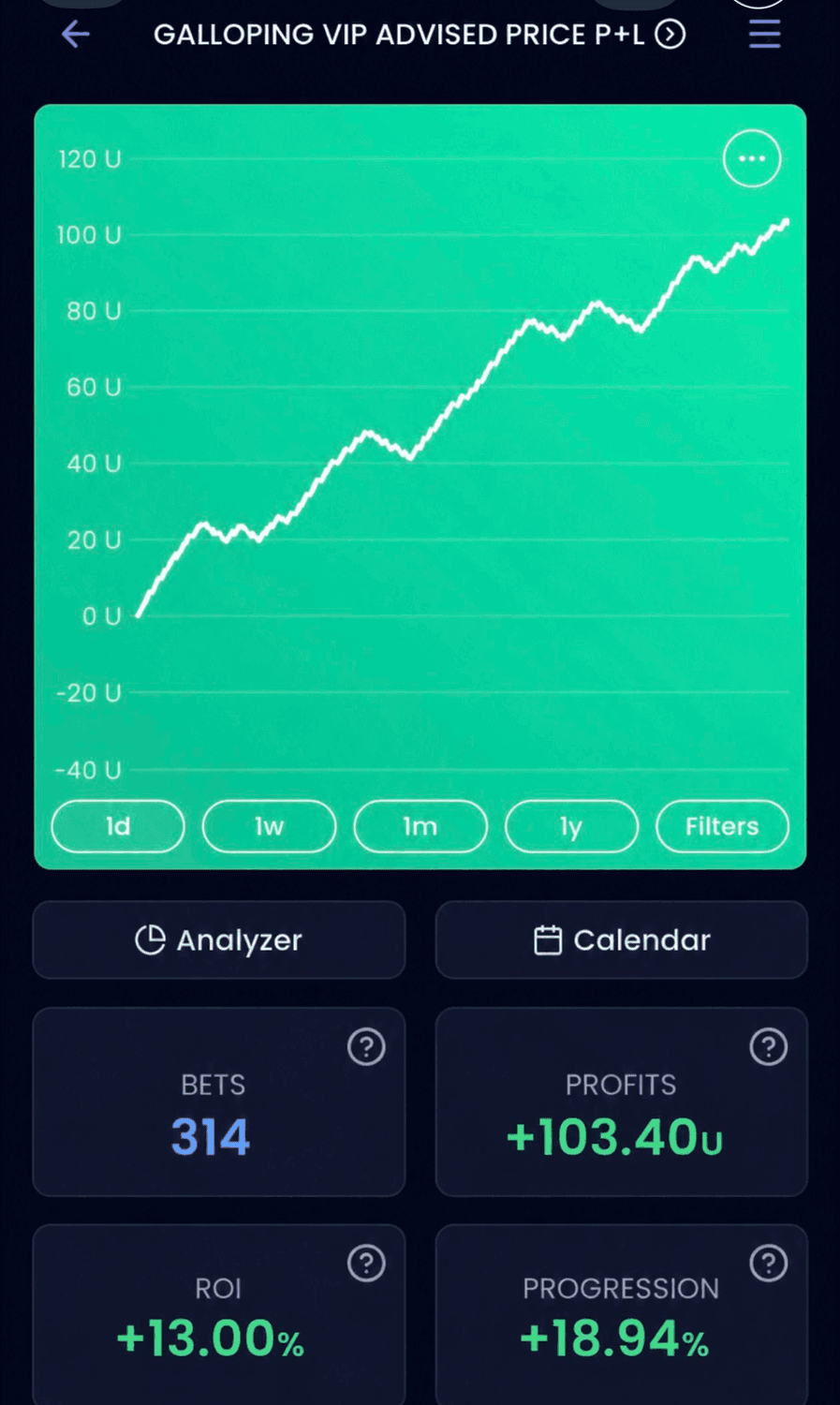Open the chart's three-dot options
Image resolution: width=840 pixels, height=1405 pixels.
tap(751, 159)
